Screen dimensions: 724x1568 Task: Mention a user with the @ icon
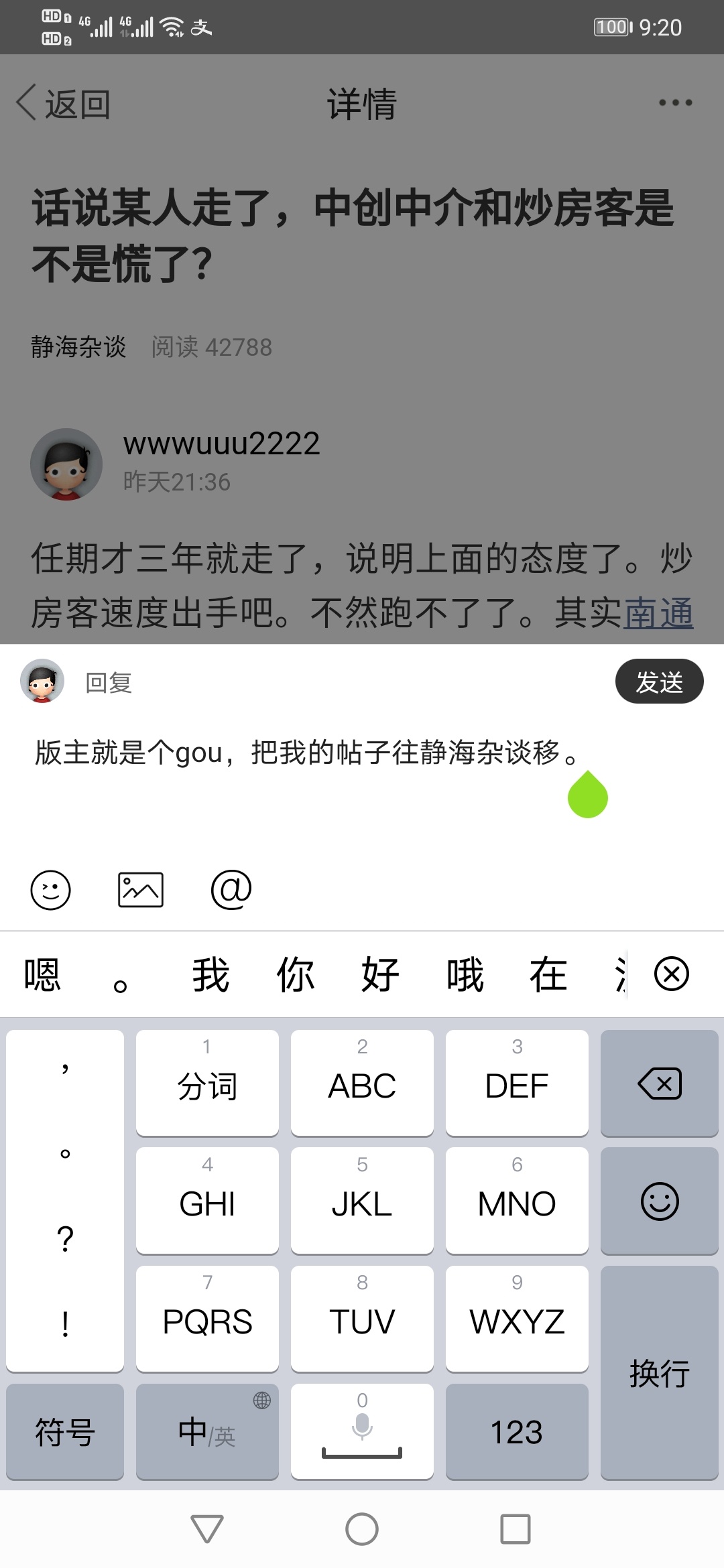pyautogui.click(x=231, y=890)
